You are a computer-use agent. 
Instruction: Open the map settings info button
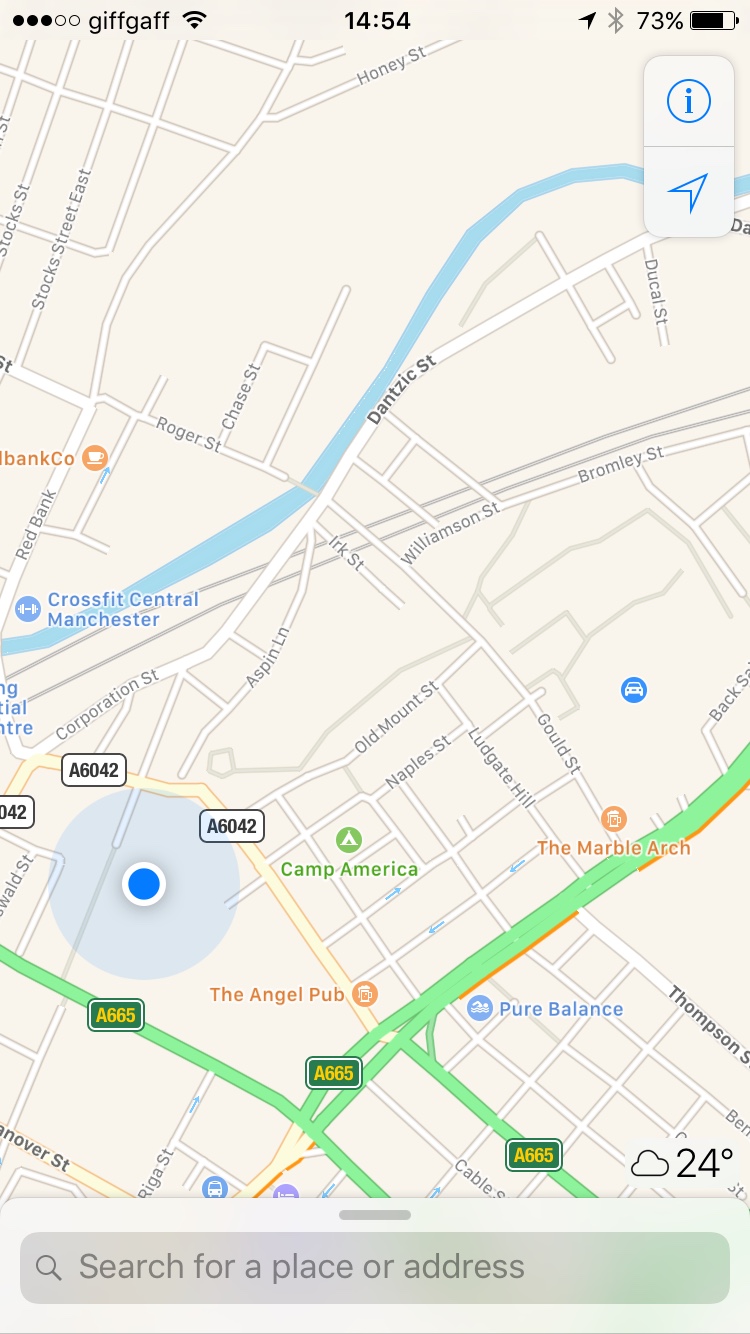click(689, 101)
